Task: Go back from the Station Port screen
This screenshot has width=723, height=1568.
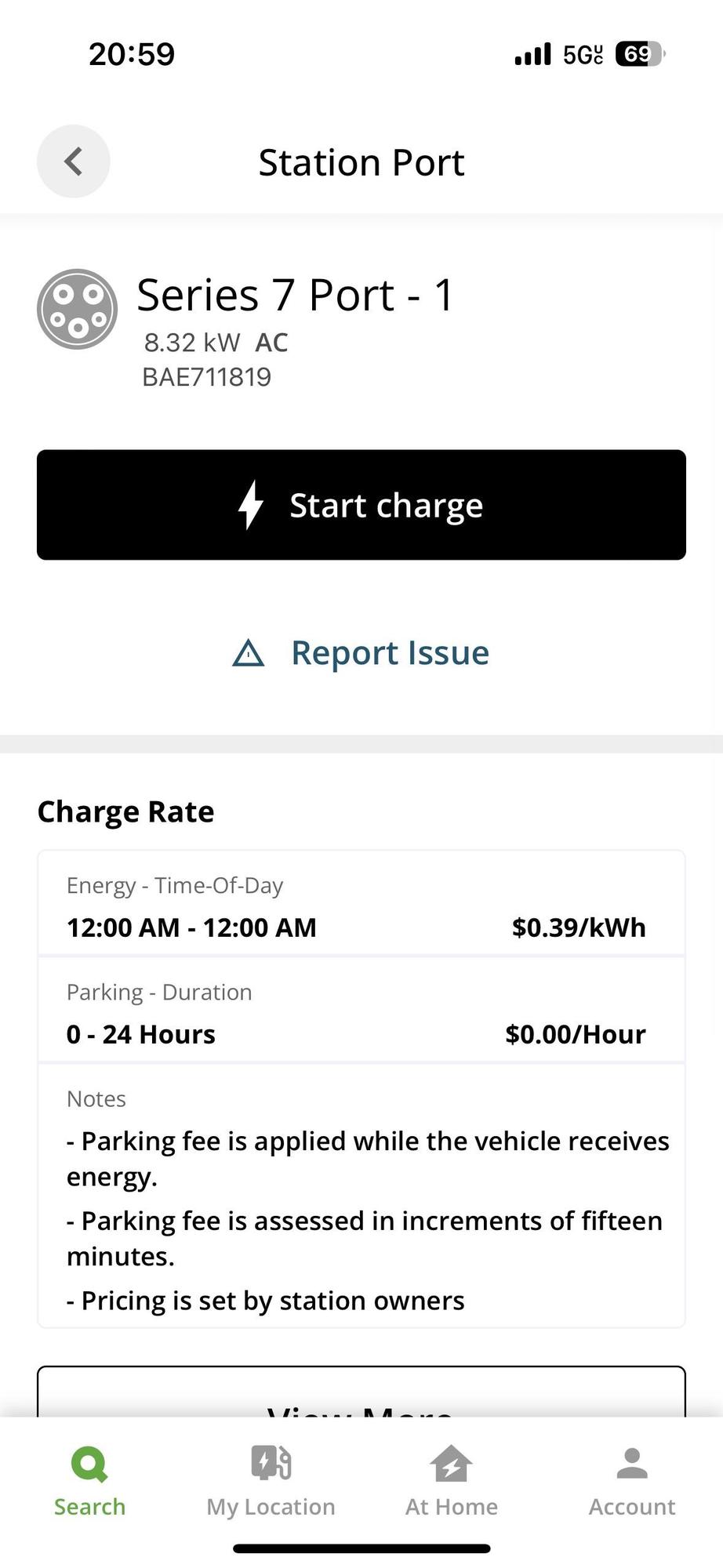Action: [x=73, y=162]
